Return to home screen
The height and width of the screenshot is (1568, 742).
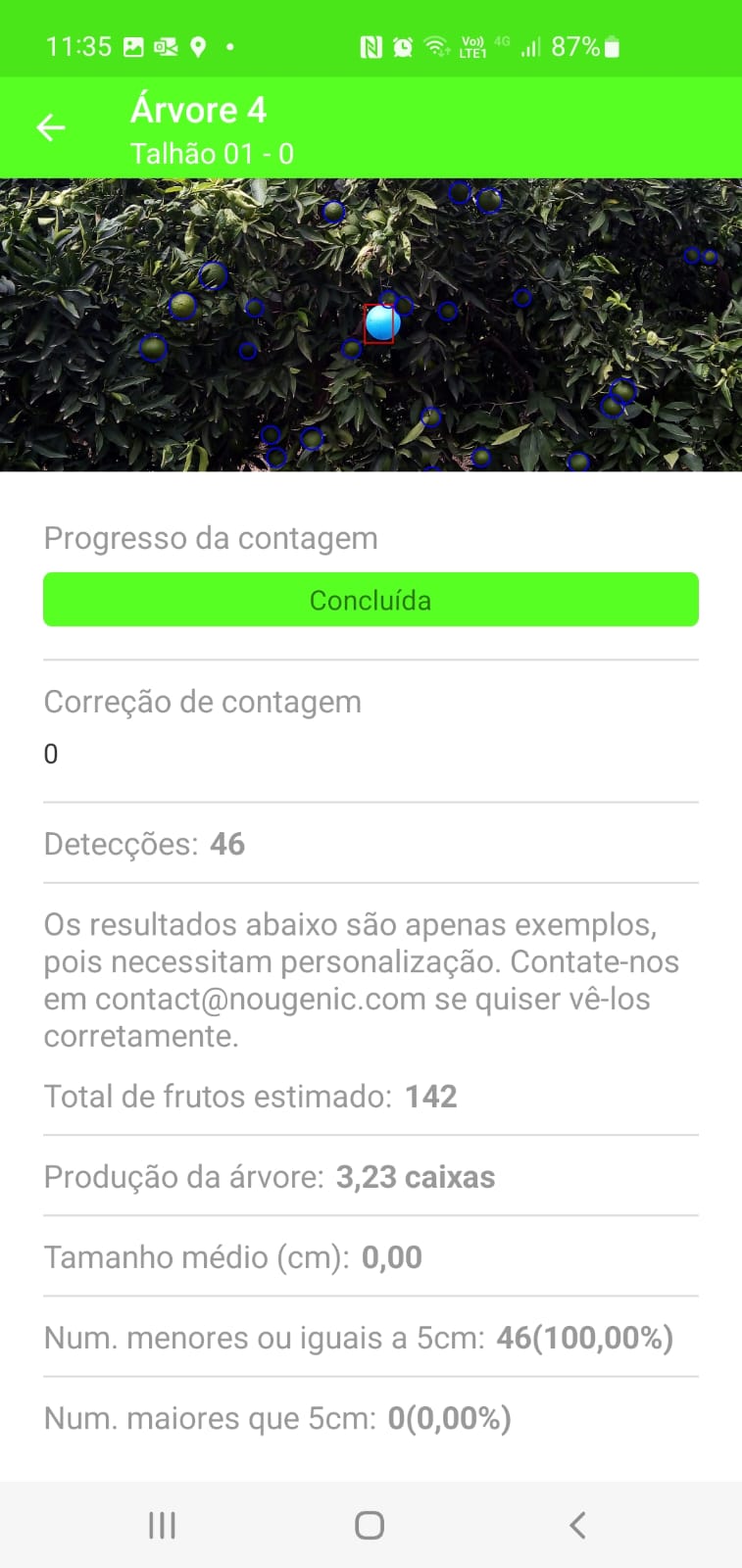click(369, 1524)
